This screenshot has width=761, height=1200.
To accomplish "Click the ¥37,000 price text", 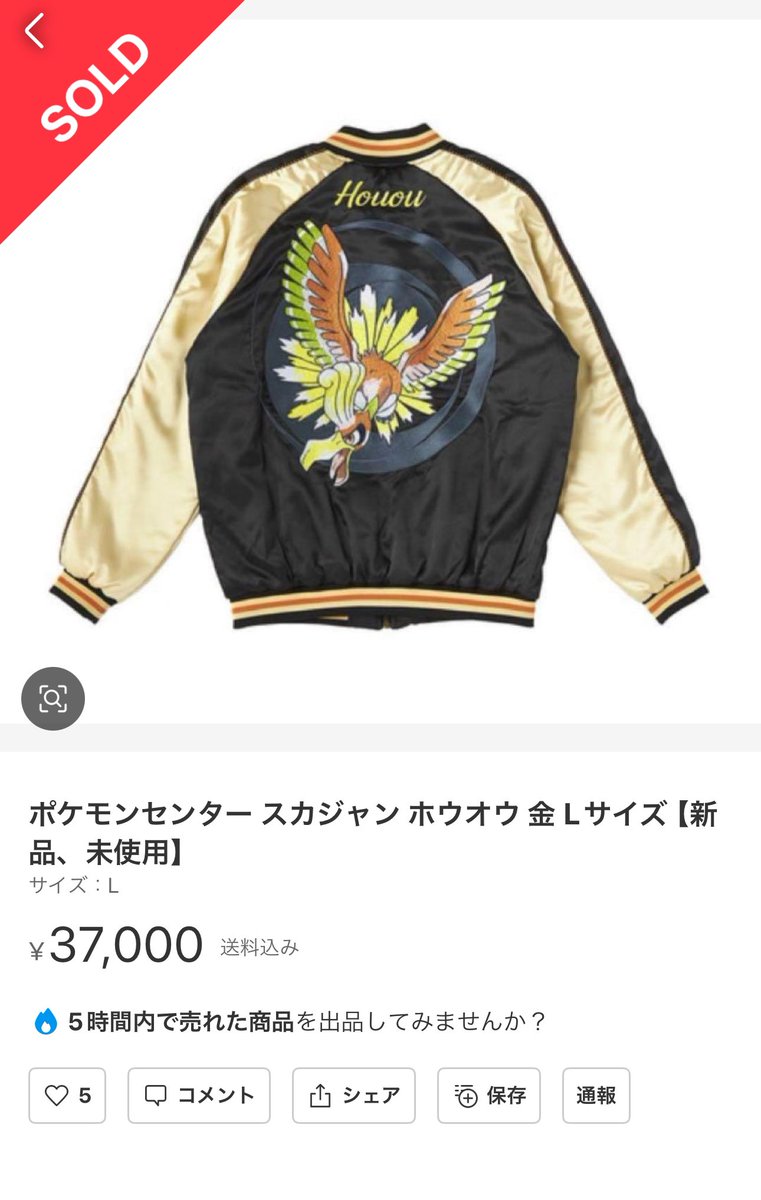I will [x=115, y=945].
